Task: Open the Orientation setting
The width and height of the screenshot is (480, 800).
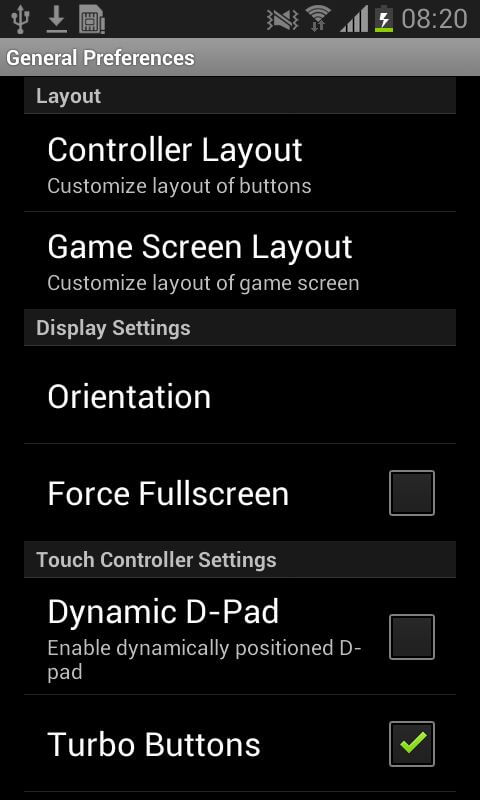Action: tap(240, 395)
